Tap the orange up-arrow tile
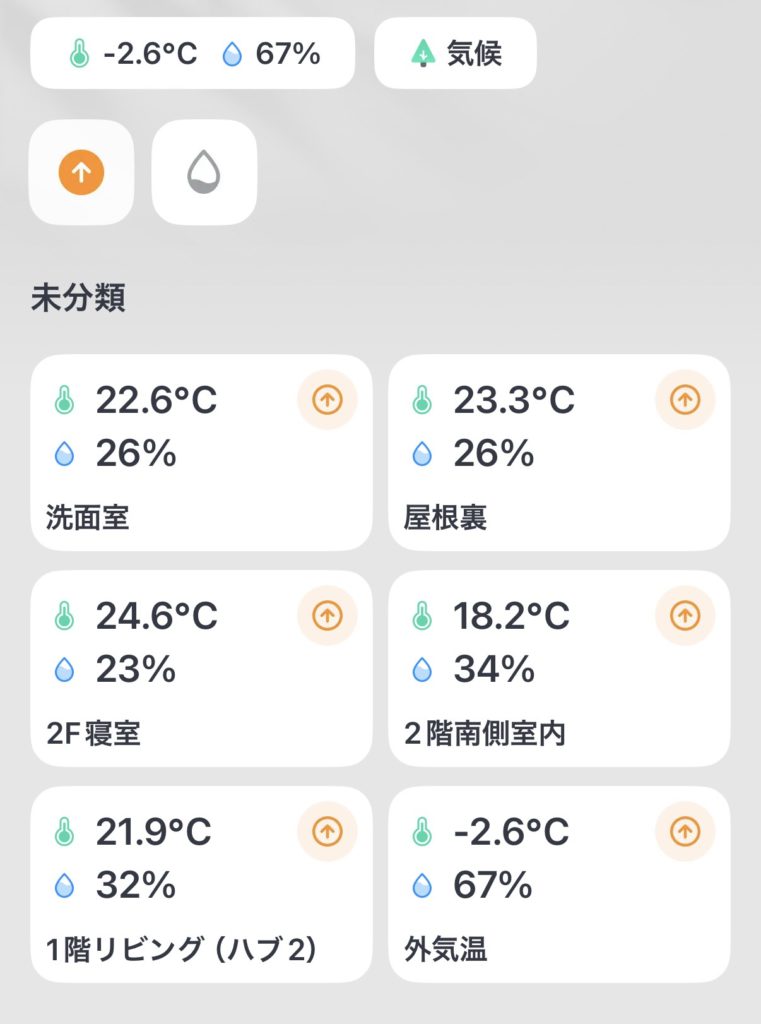This screenshot has width=761, height=1024. pos(81,172)
